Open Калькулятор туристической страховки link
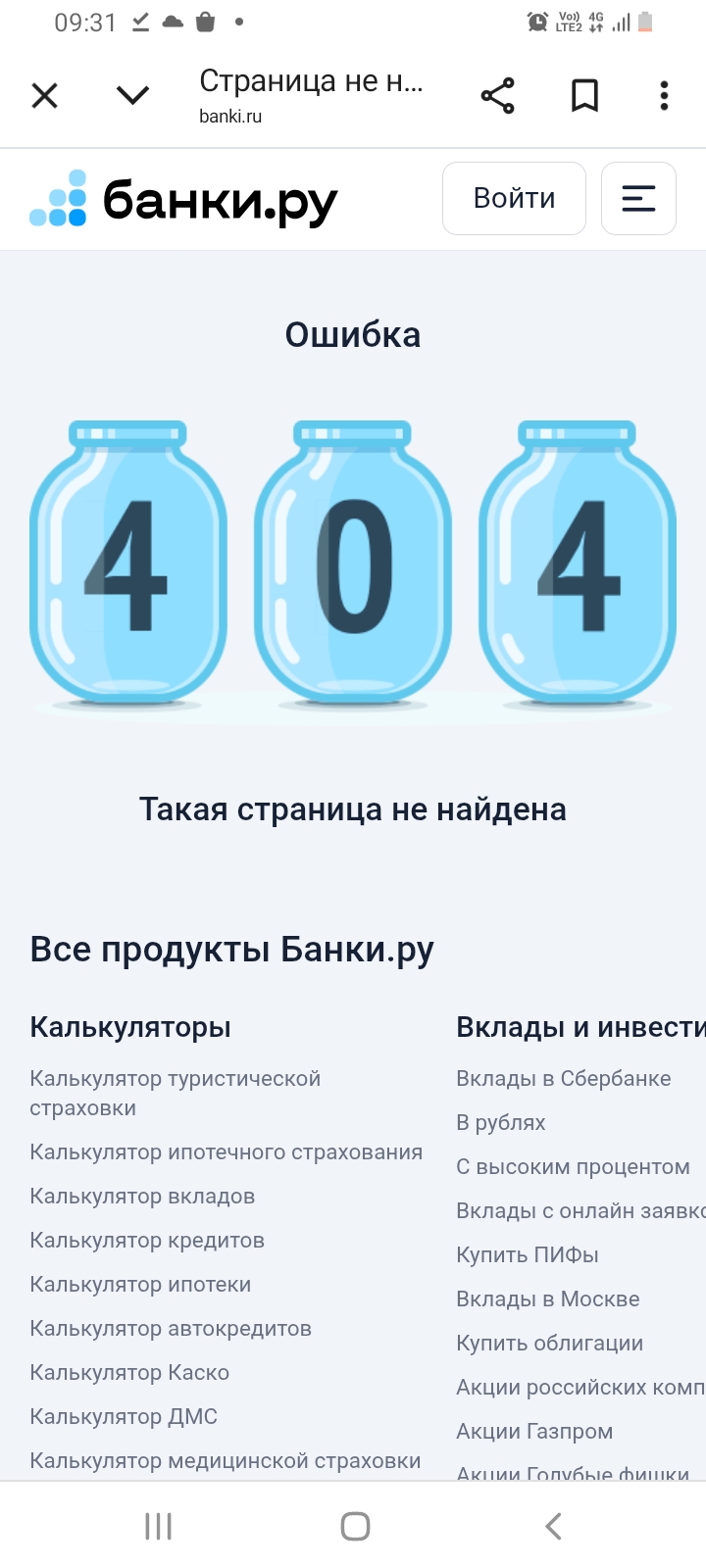The height and width of the screenshot is (1568, 706). click(x=176, y=1094)
